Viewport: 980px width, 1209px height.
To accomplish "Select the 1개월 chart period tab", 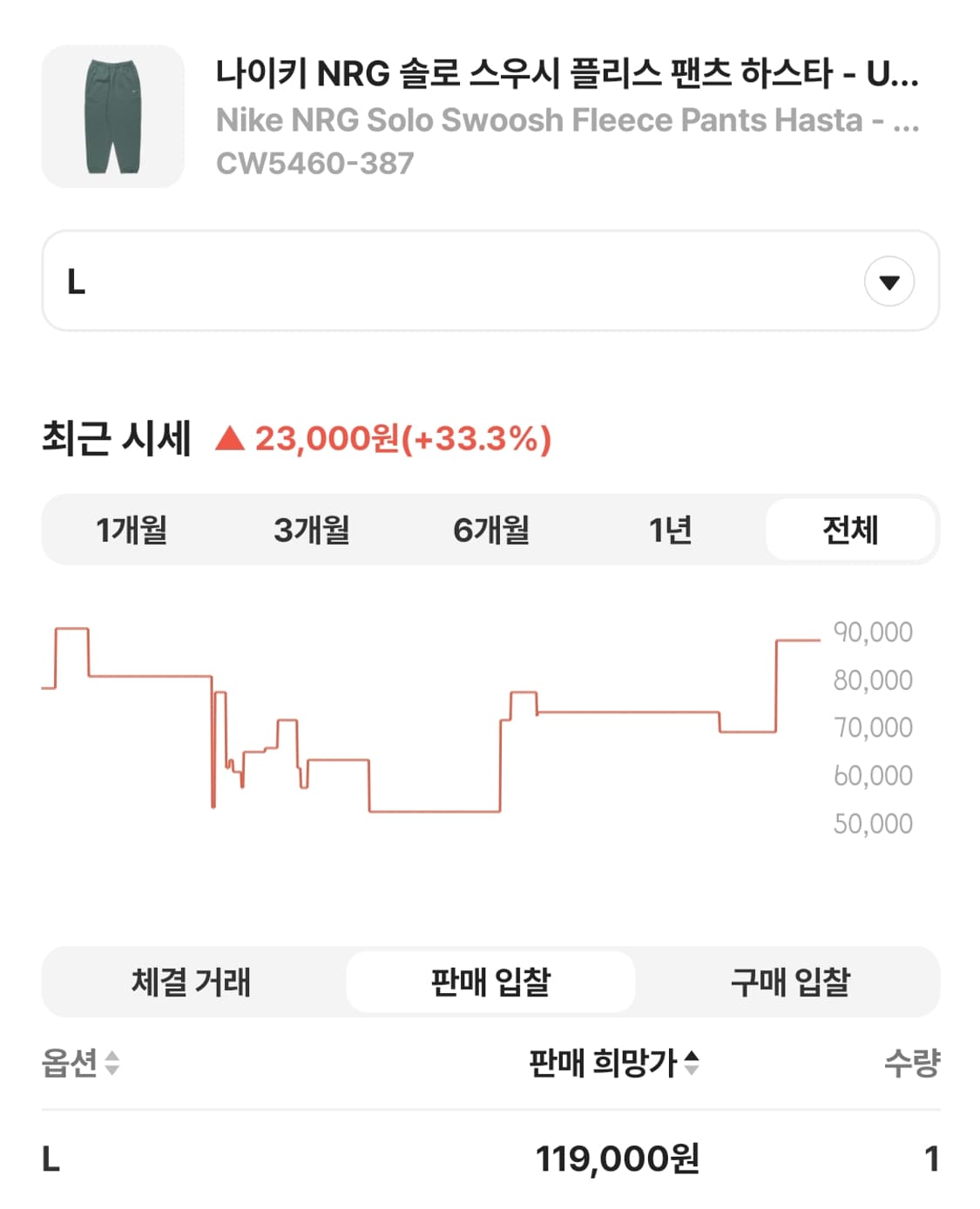I will coord(129,530).
